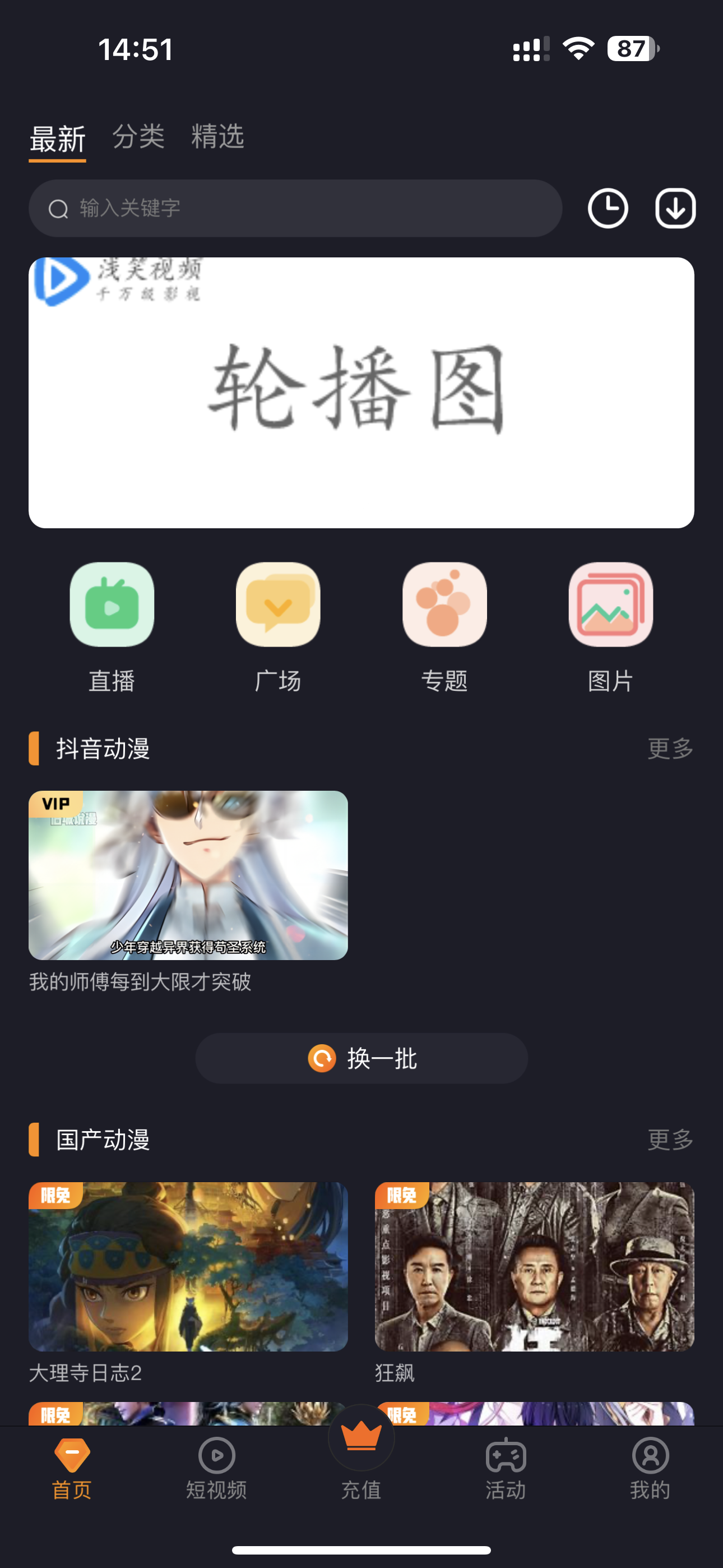Viewport: 723px width, 1568px height.
Task: Tap the 输入关键字 search box
Action: click(295, 208)
